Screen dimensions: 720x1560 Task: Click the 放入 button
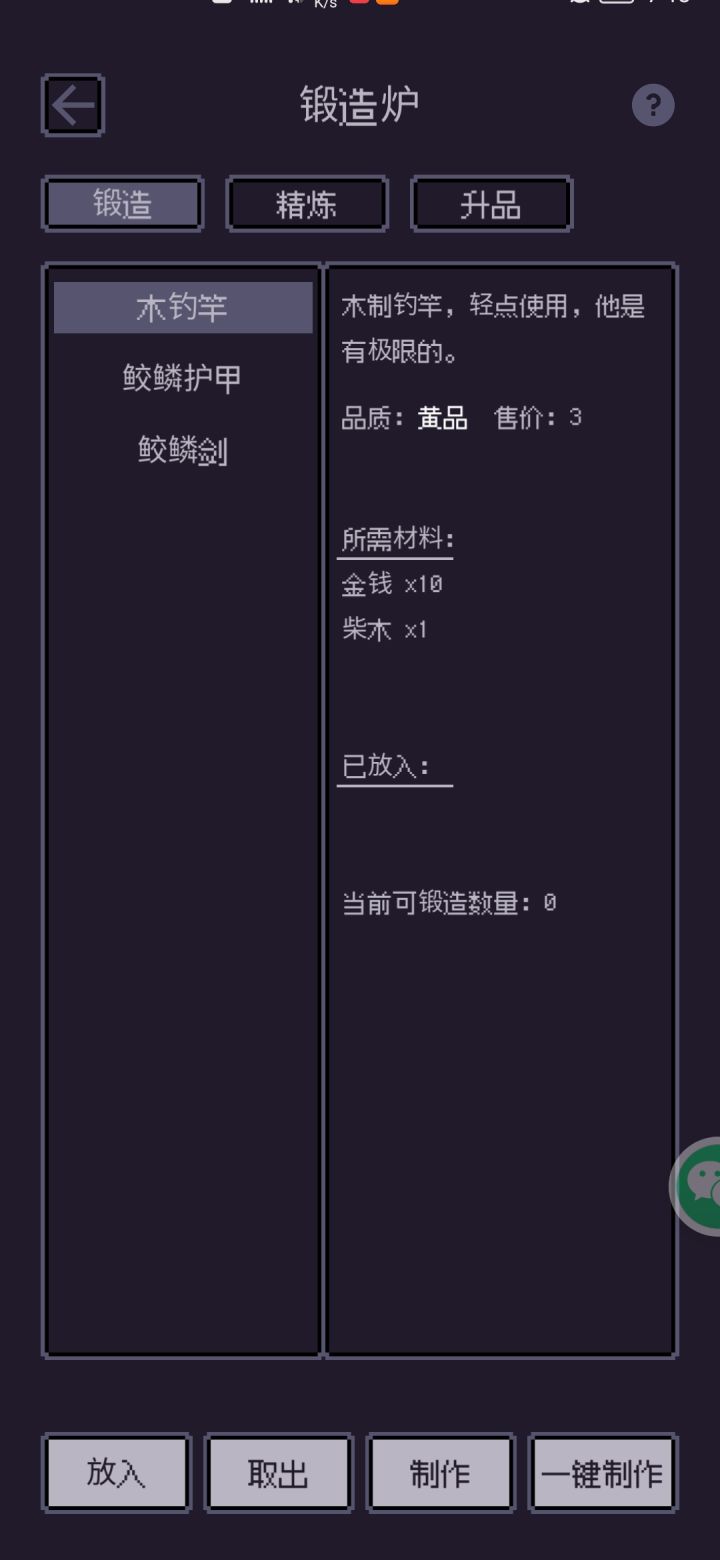(116, 1473)
